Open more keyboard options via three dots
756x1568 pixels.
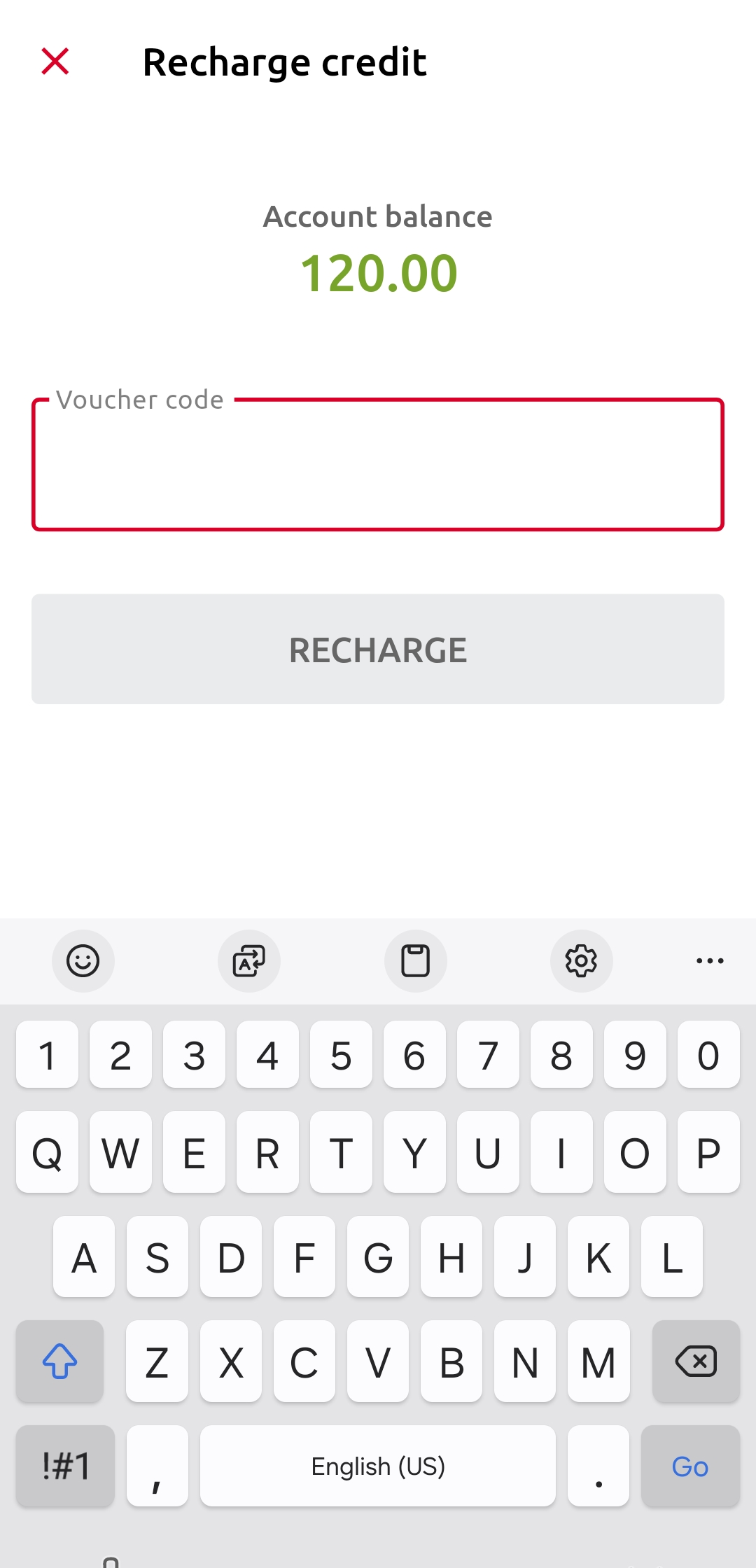tap(709, 960)
